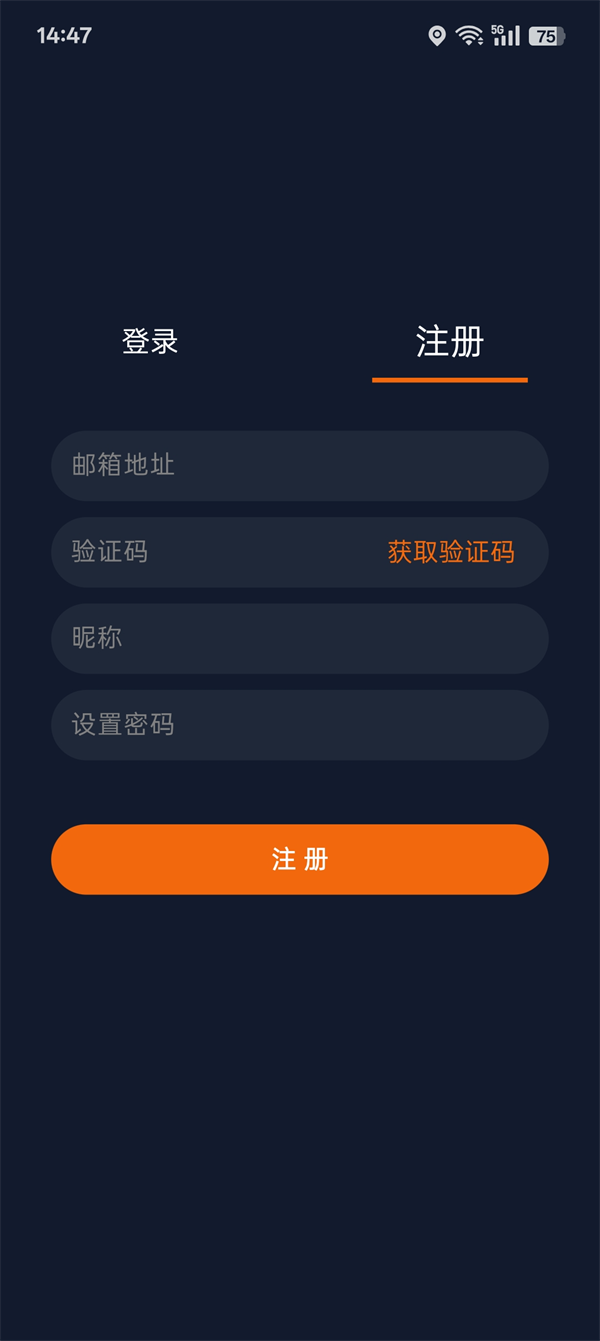Select the 注册 tab
This screenshot has width=600, height=1341.
[x=450, y=342]
